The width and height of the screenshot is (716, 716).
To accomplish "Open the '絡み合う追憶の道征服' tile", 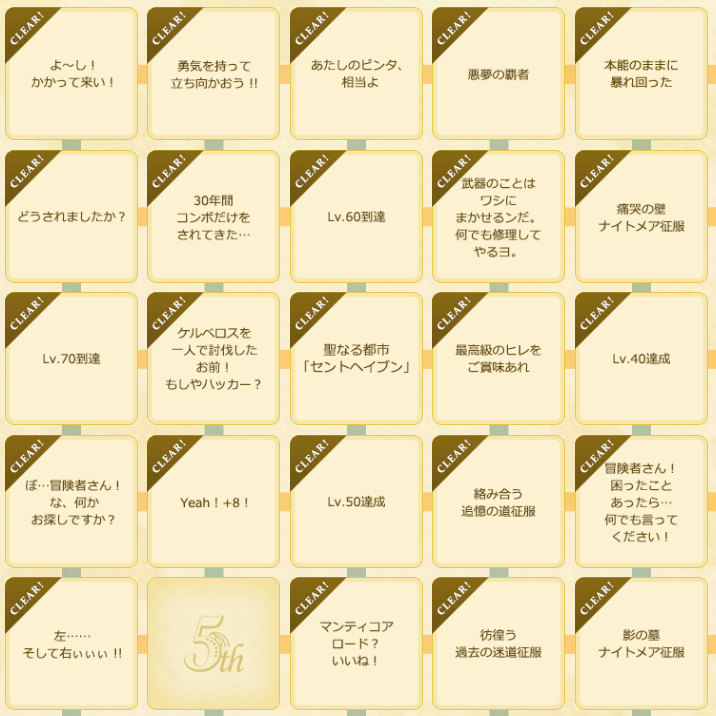I will point(498,501).
